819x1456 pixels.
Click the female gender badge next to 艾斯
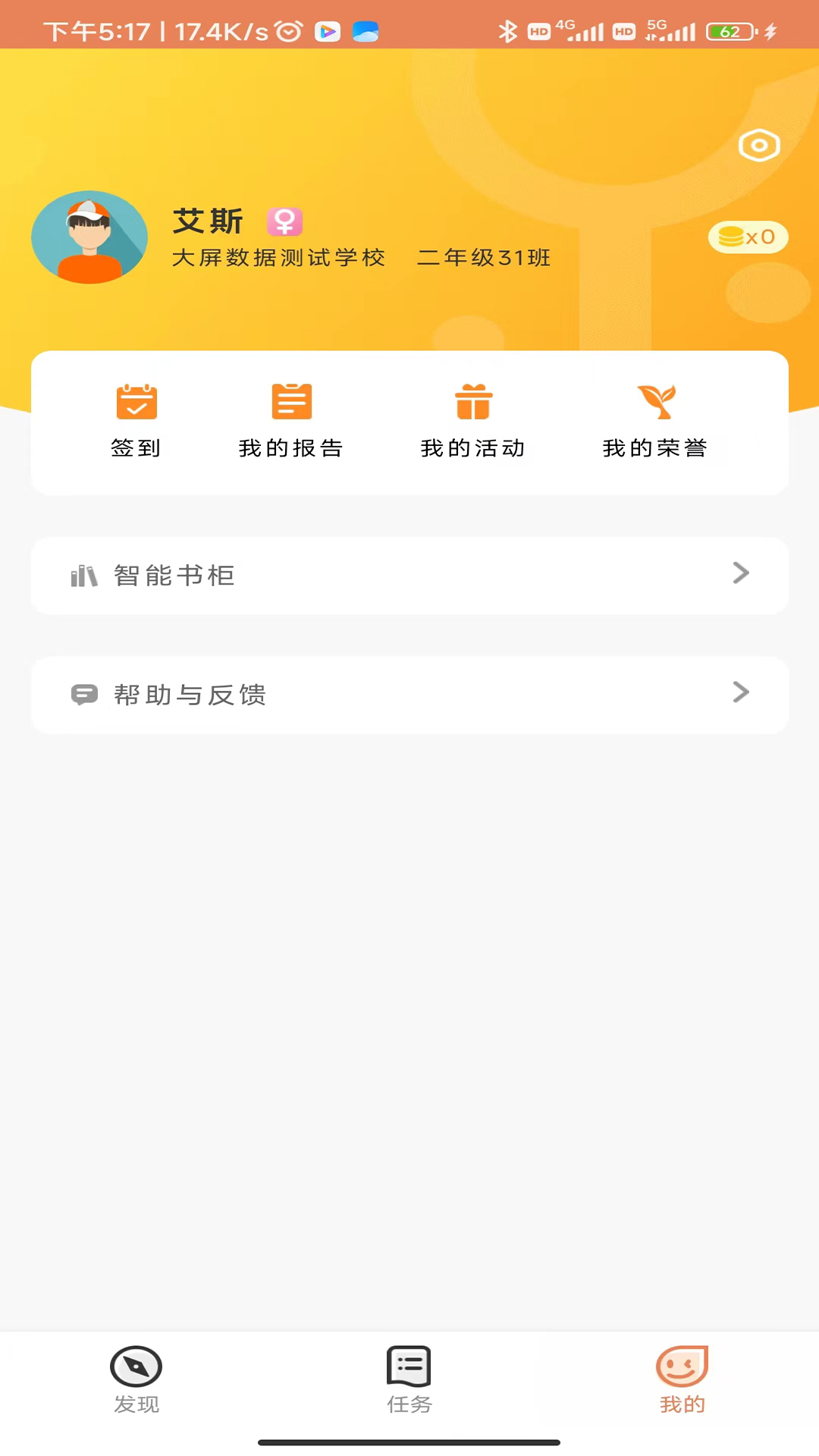pos(284,221)
